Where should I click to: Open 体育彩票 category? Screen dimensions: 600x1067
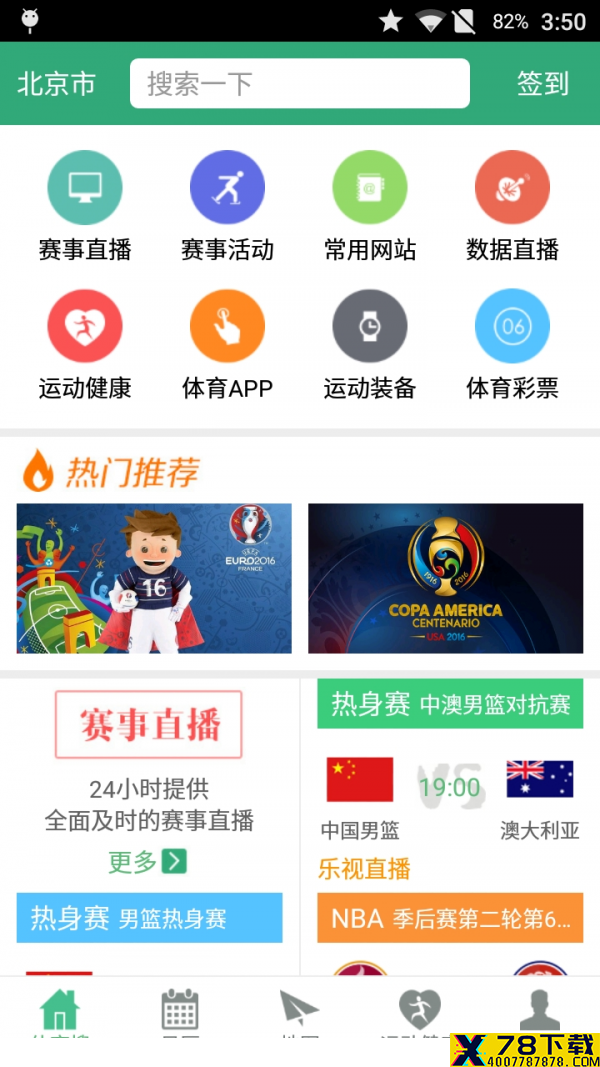coord(512,345)
